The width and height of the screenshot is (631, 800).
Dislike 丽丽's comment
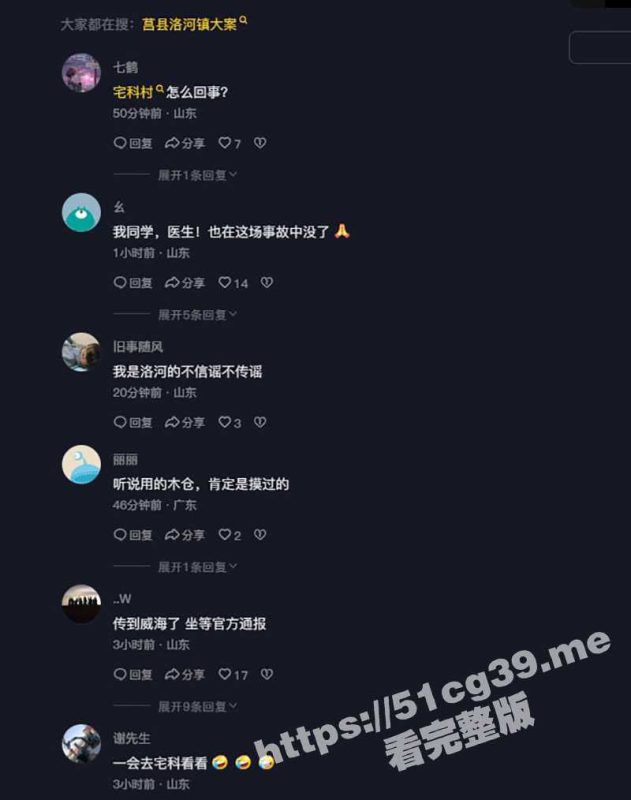click(260, 535)
